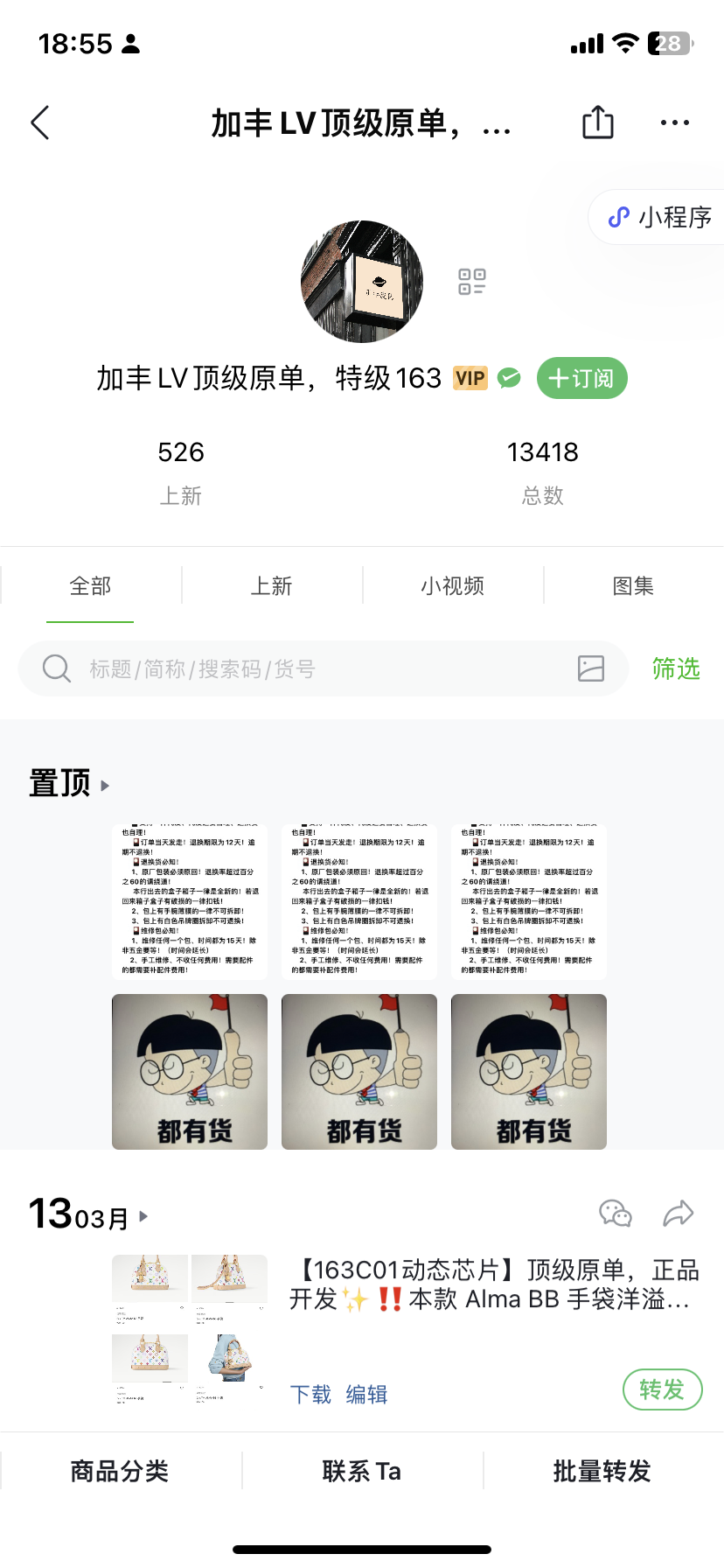This screenshot has width=724, height=1568.
Task: Search by image using the picture icon
Action: pos(591,669)
